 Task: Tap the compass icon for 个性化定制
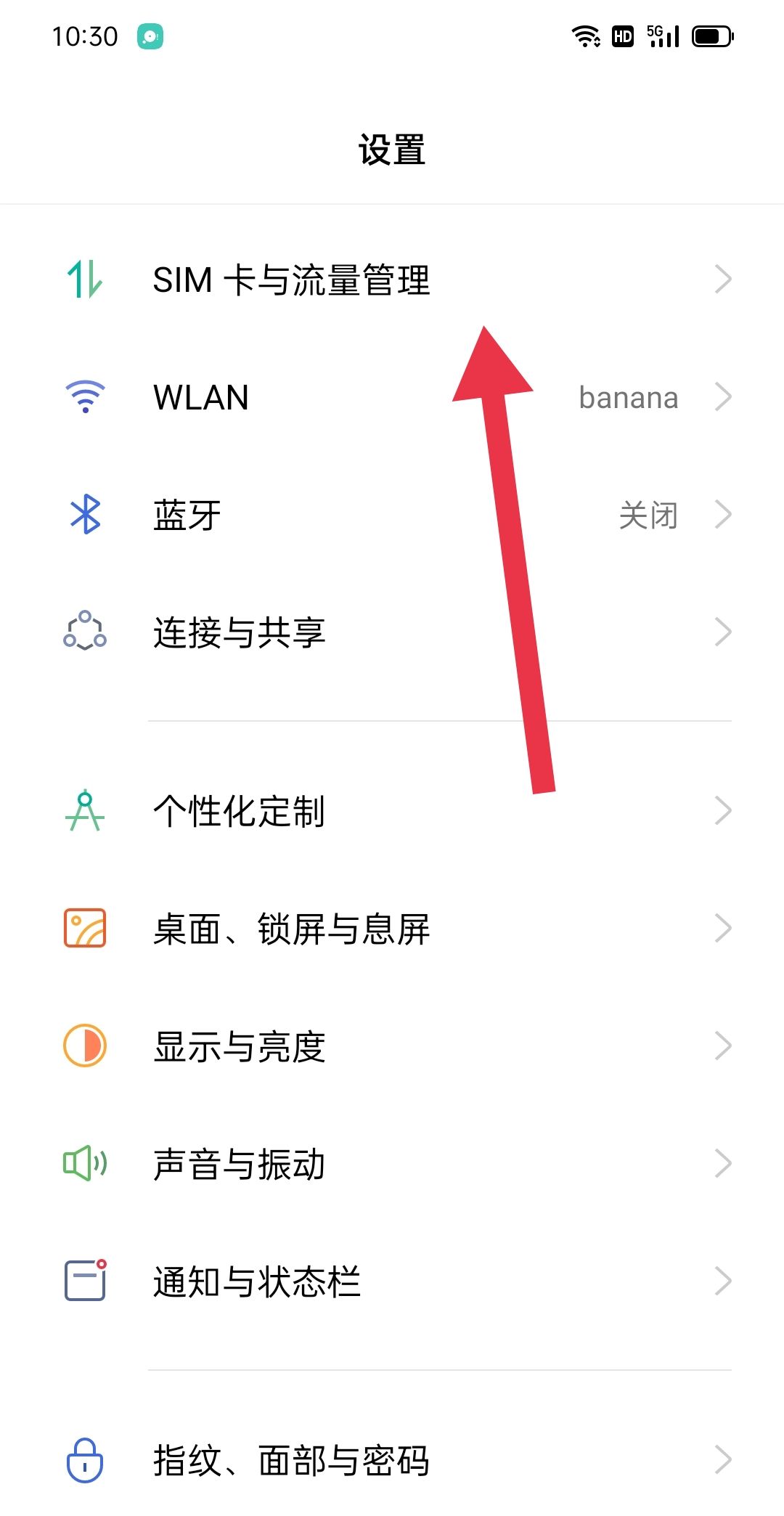[x=85, y=811]
